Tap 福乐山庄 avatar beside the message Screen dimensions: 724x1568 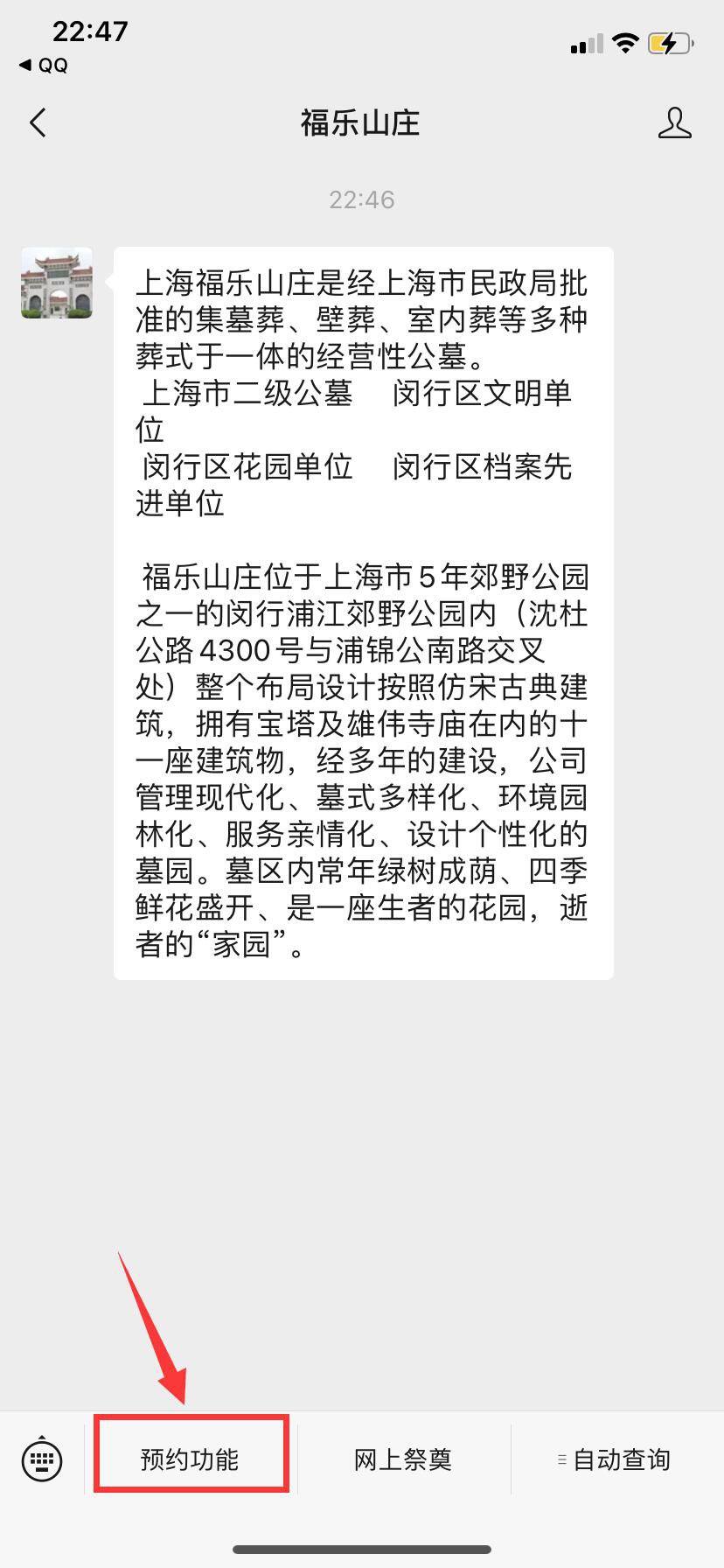(57, 283)
